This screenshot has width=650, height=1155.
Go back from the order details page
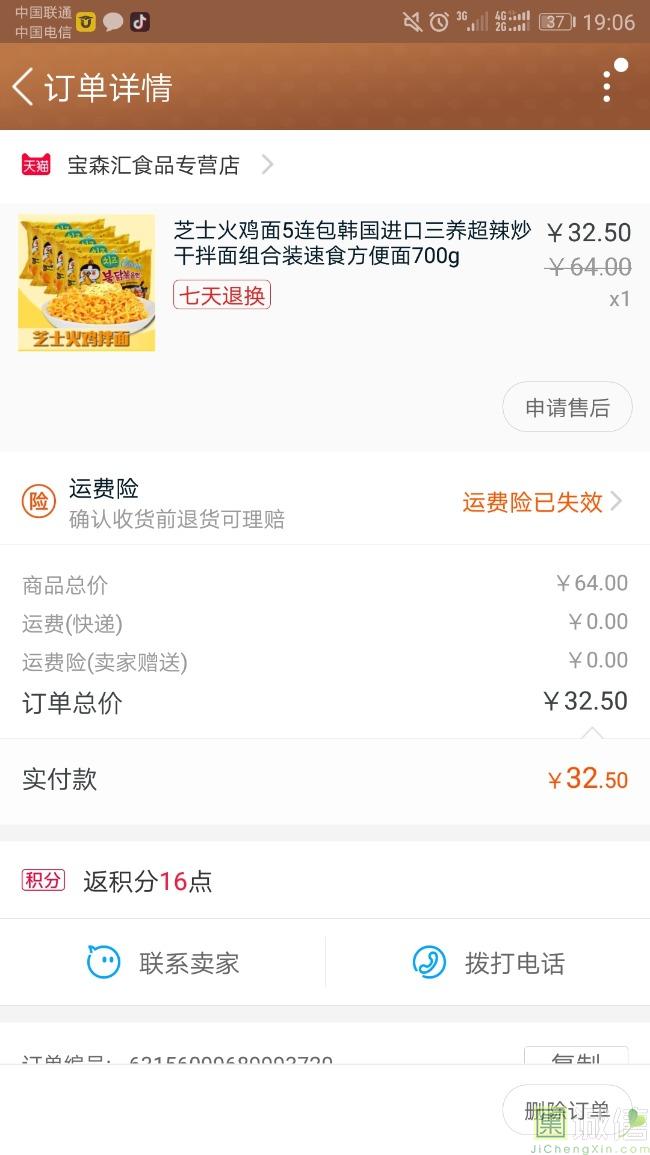(x=24, y=87)
